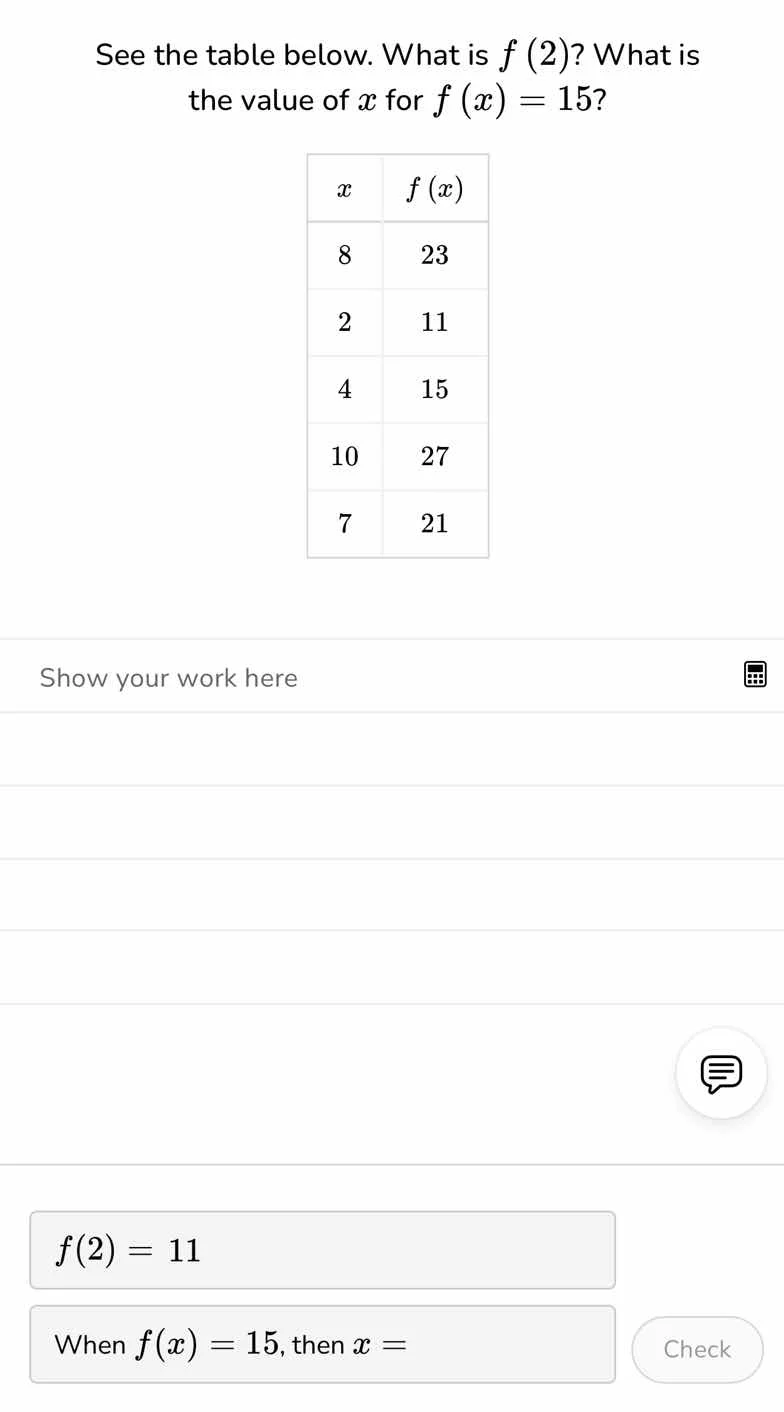
Task: Open the chat feedback bubble
Action: pos(721,1073)
